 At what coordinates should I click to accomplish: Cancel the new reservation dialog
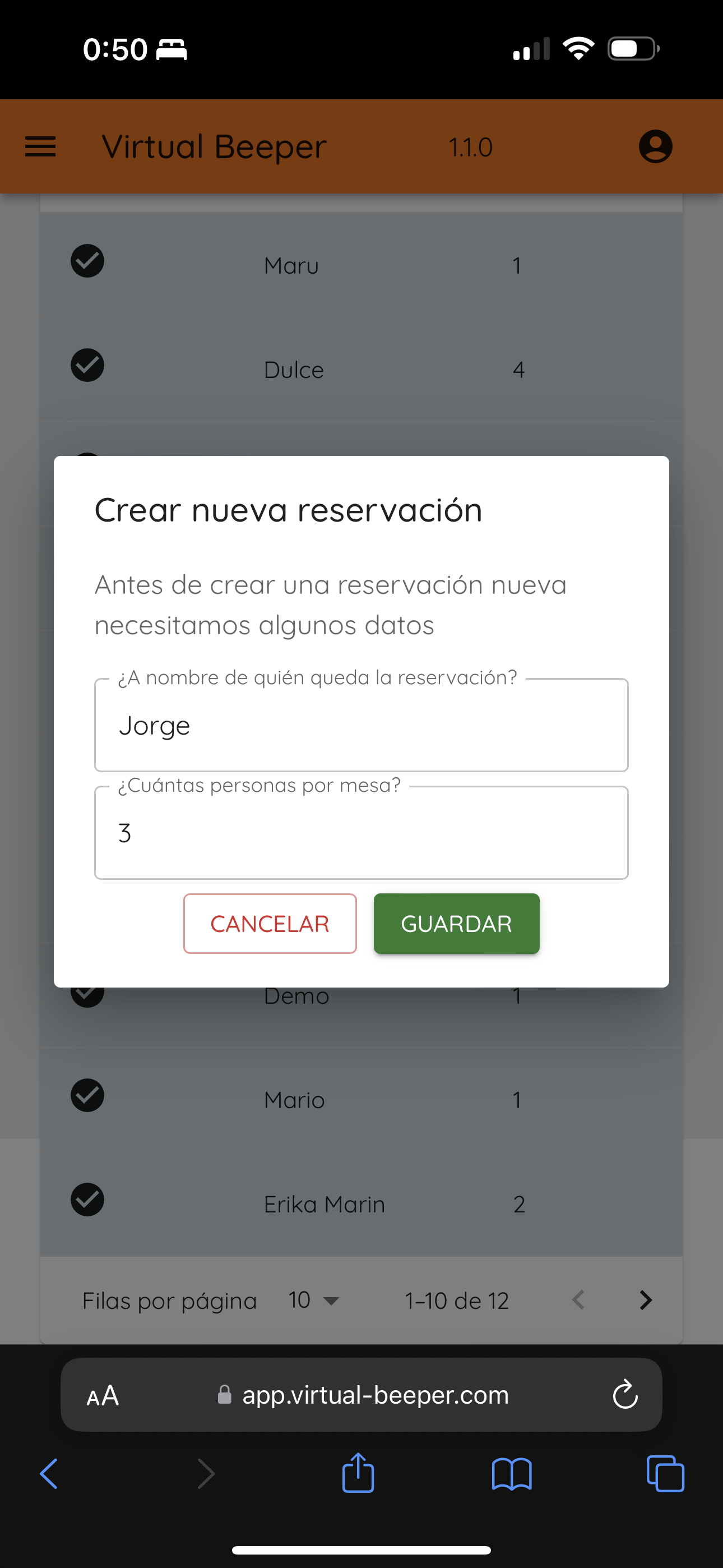click(270, 924)
